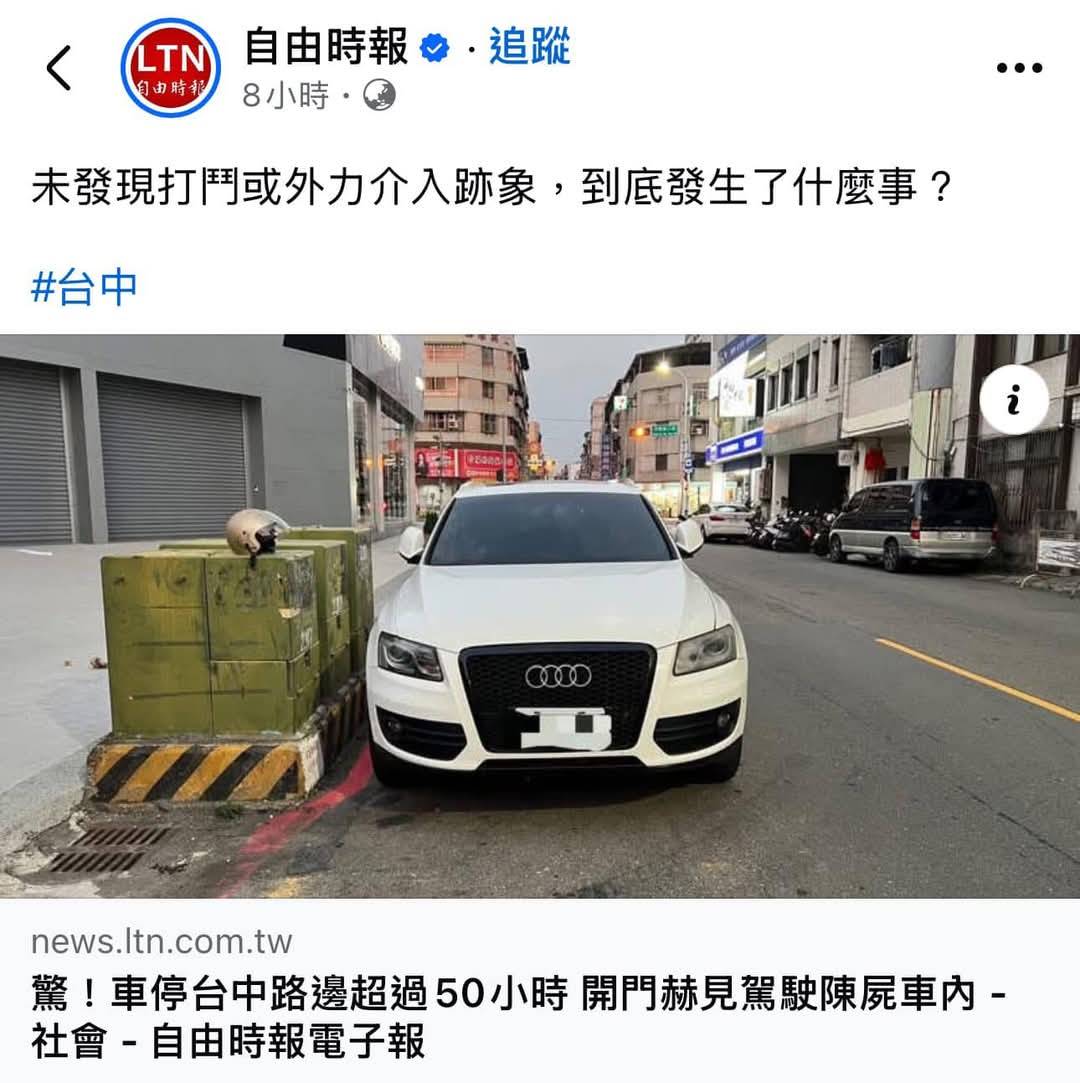Viewport: 1080px width, 1083px height.
Task: Open 自由時報 profile picture
Action: coord(170,68)
